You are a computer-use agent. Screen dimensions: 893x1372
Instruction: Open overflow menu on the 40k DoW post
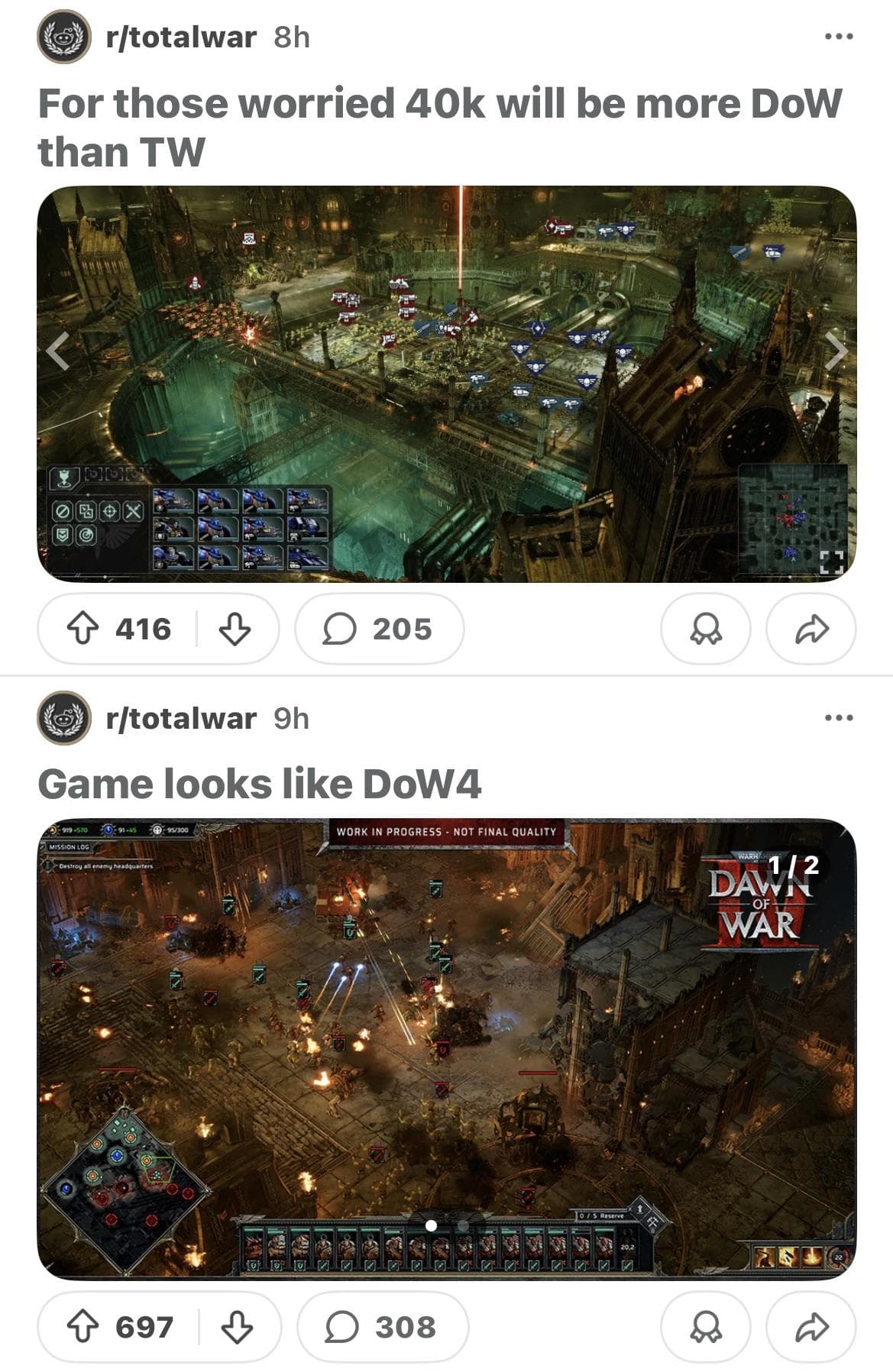coord(838,37)
